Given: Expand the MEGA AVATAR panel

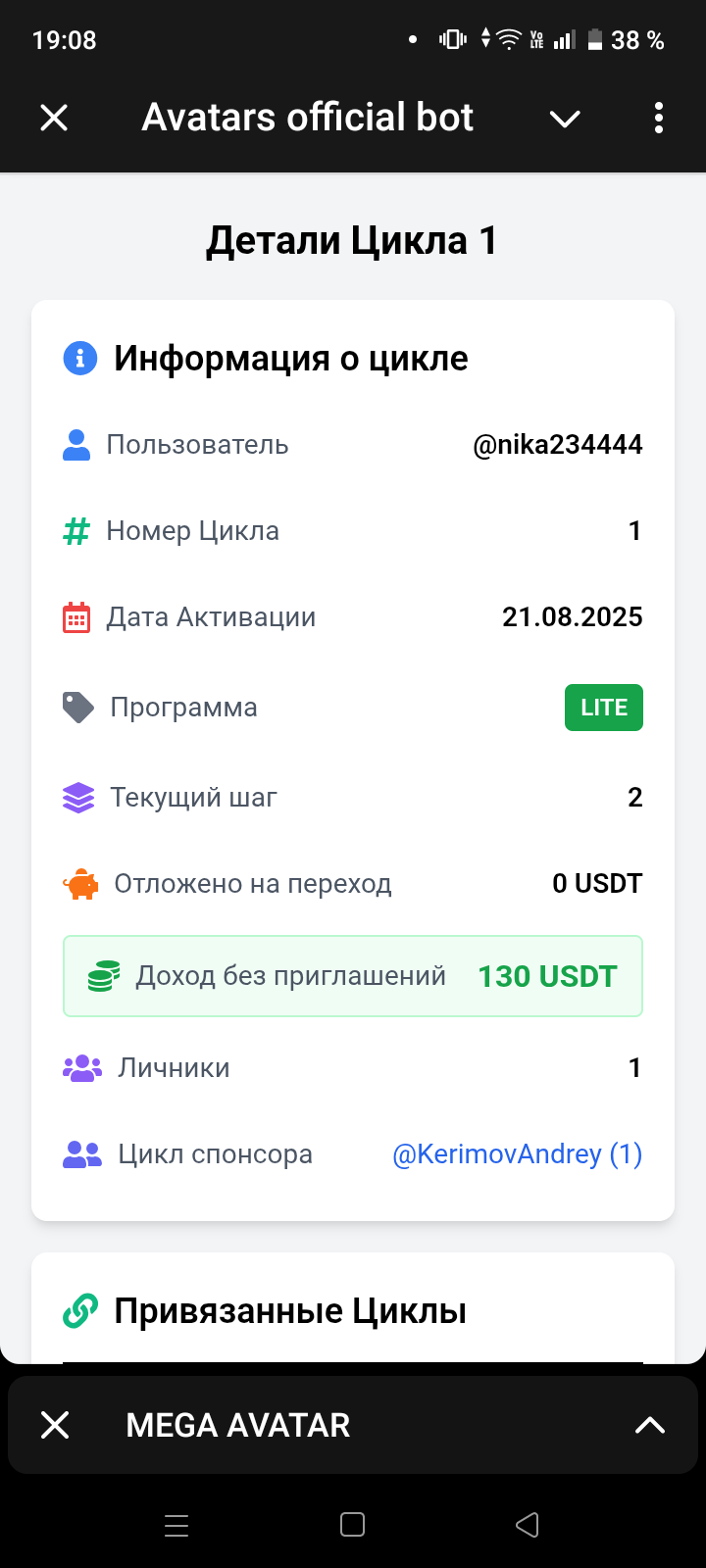Looking at the screenshot, I should pyautogui.click(x=649, y=1425).
